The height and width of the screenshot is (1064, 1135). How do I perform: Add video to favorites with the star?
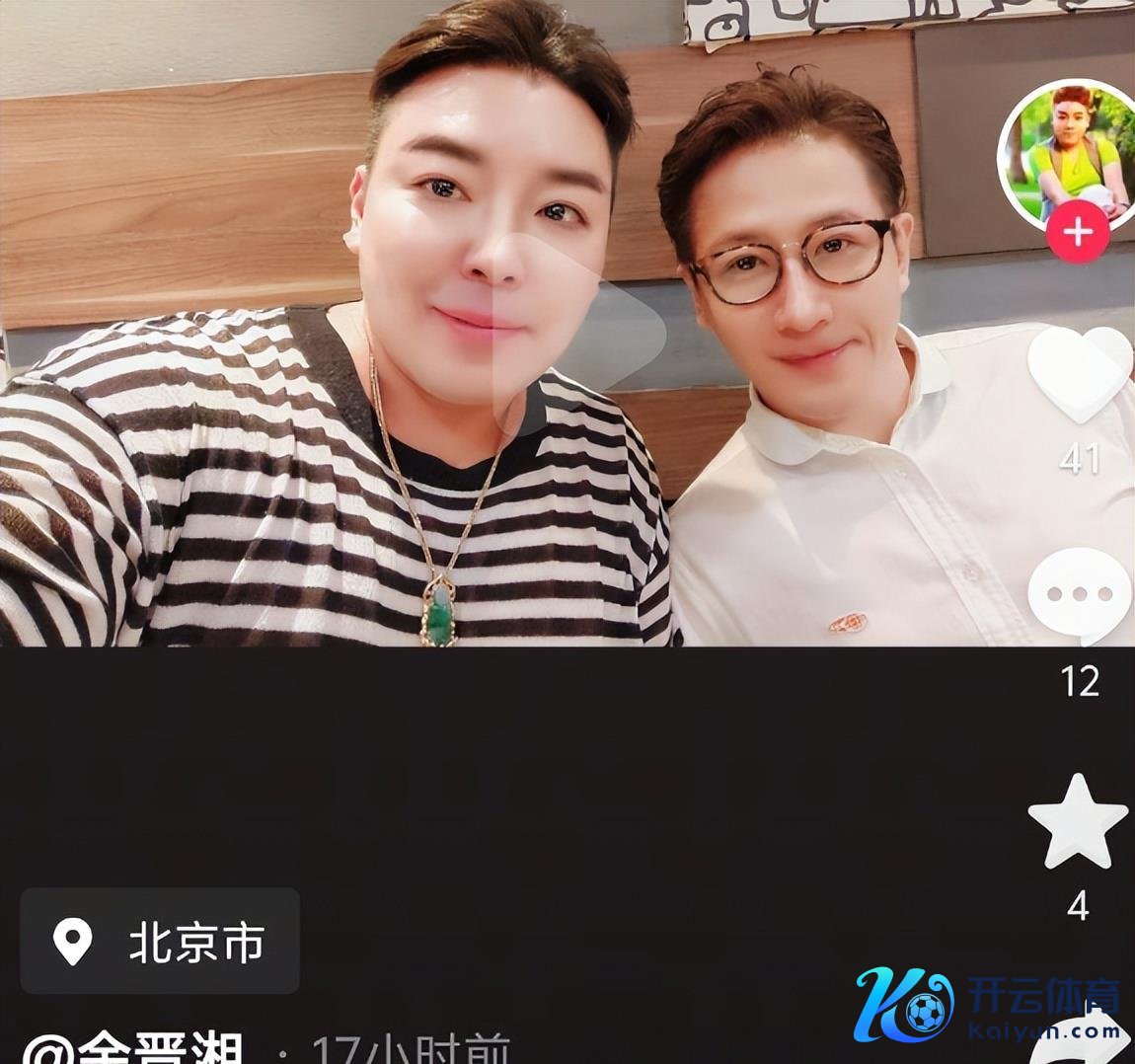pyautogui.click(x=1078, y=822)
